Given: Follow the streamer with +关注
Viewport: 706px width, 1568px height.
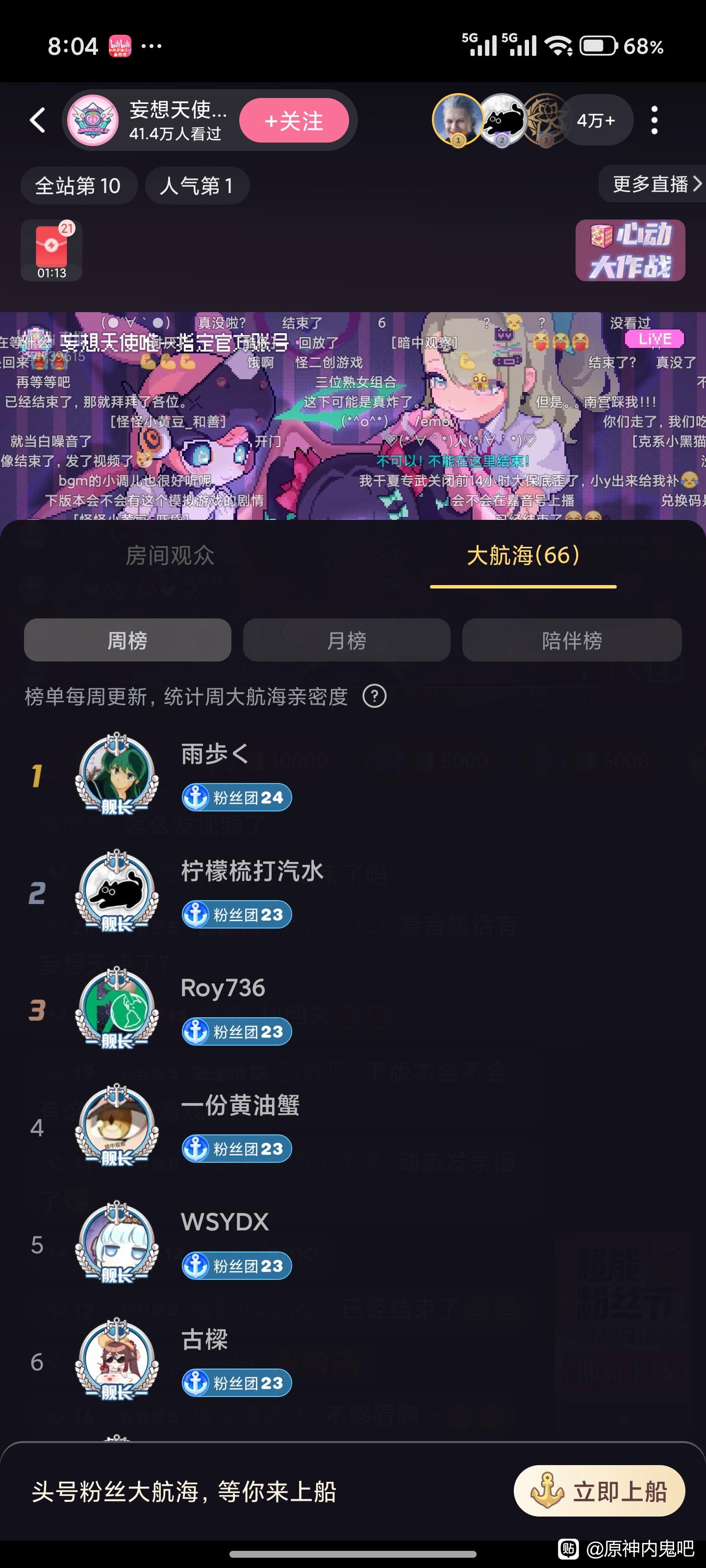Looking at the screenshot, I should 294,121.
